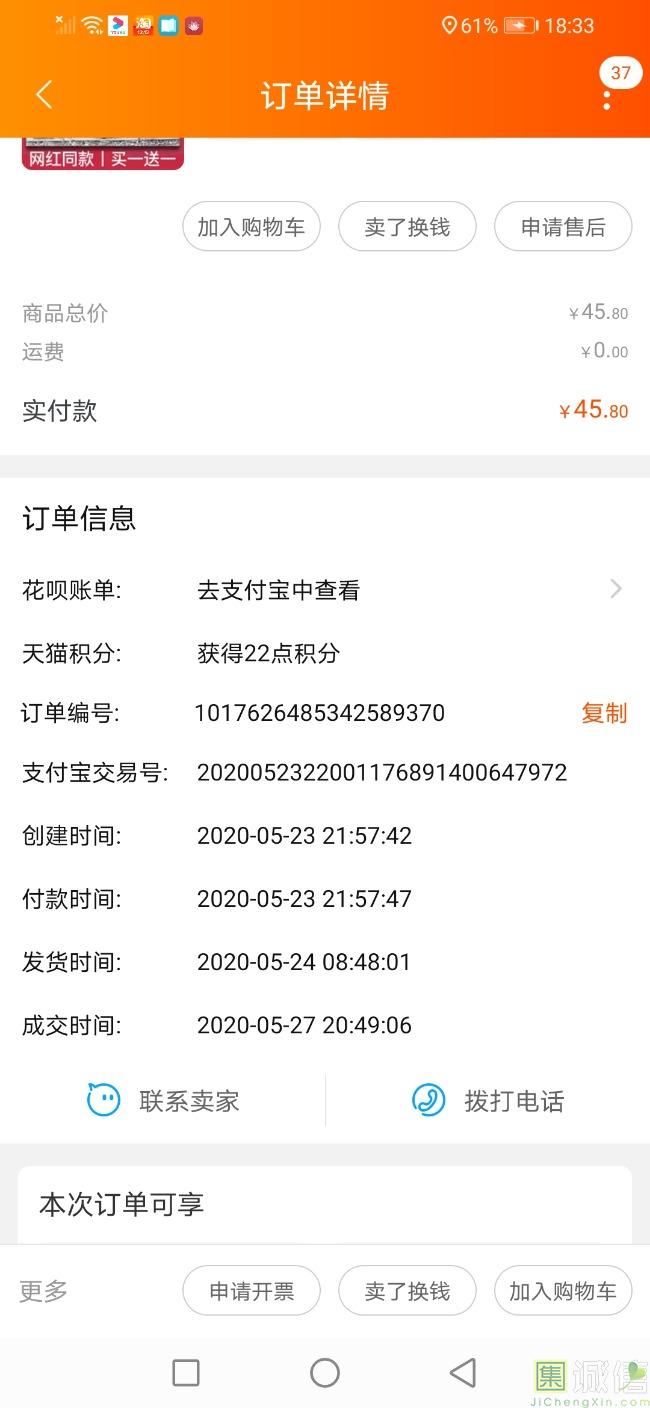Choose 加入购物车 next to the 更多 row
The height and width of the screenshot is (1408, 650).
tap(562, 1291)
